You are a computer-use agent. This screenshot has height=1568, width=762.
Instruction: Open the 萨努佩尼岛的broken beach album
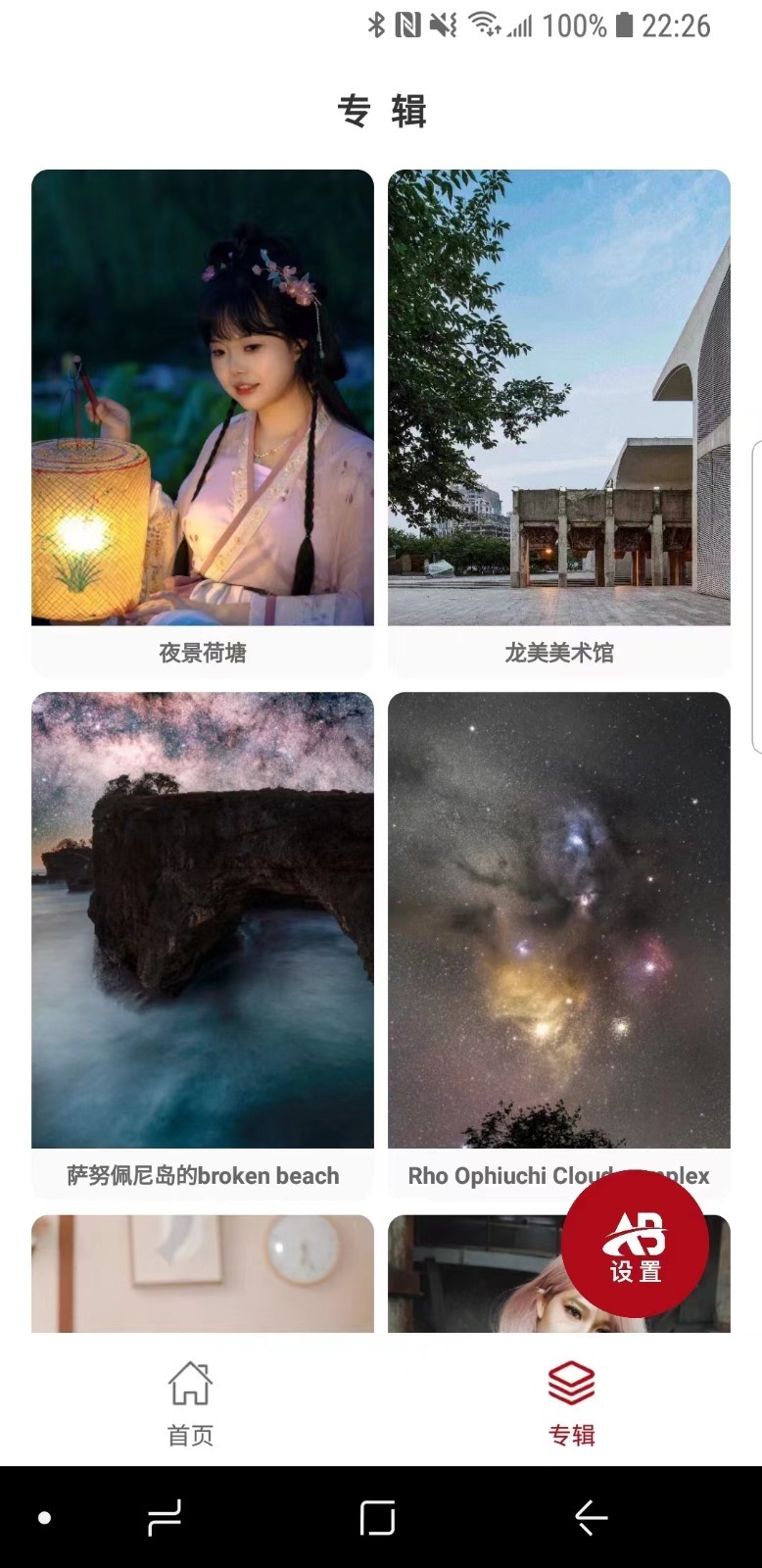coord(203,946)
